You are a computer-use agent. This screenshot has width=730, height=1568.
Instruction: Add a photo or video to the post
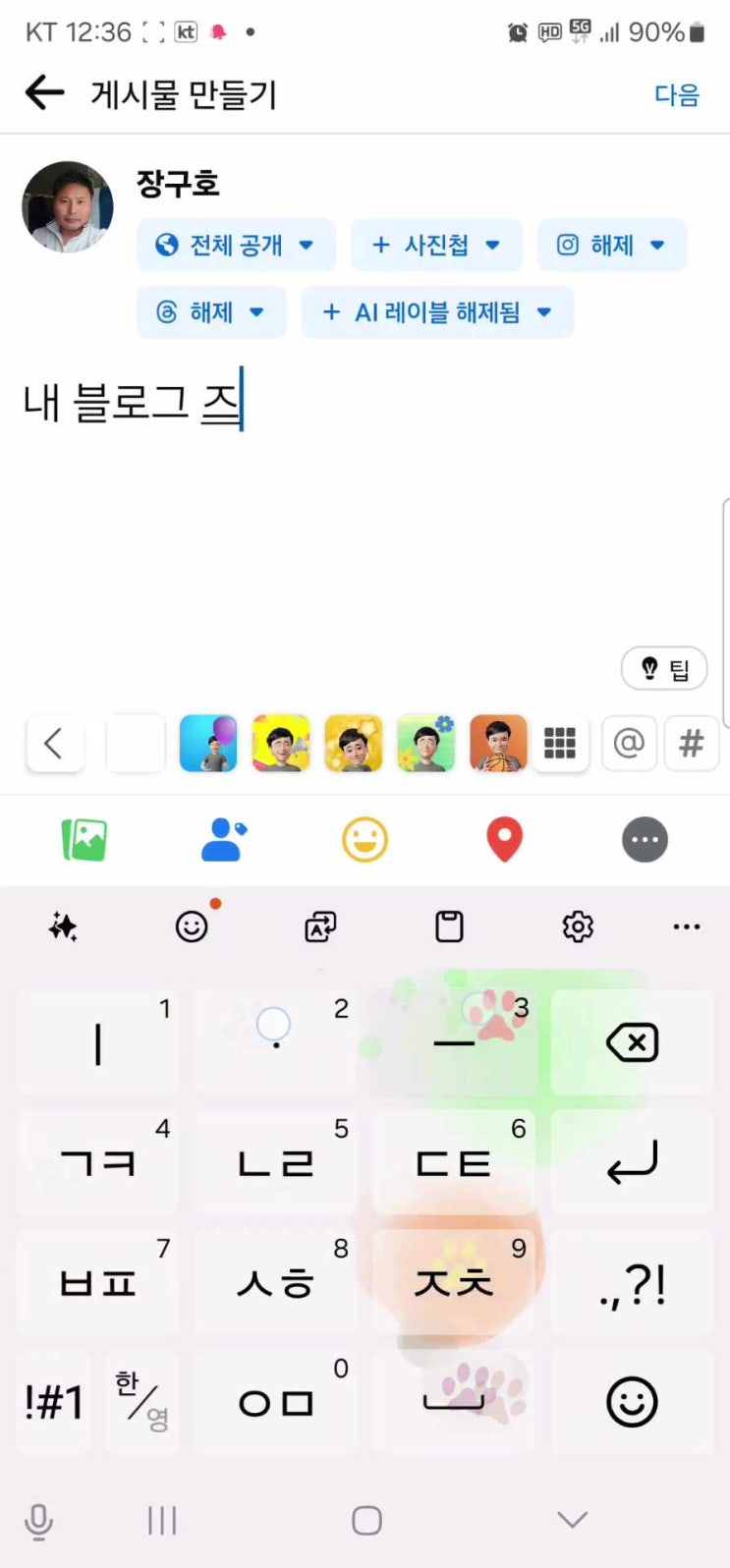[x=84, y=840]
